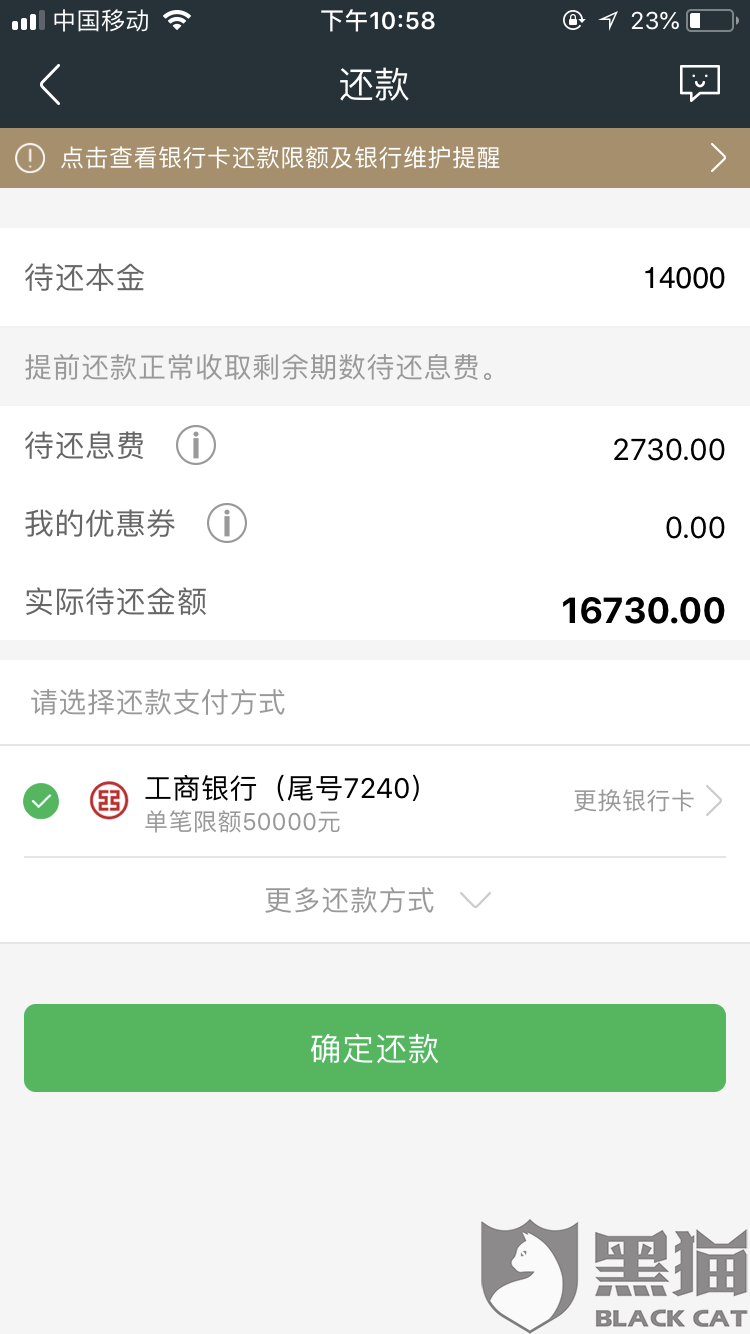
Task: Tap the 确定还款 button
Action: [x=375, y=1048]
